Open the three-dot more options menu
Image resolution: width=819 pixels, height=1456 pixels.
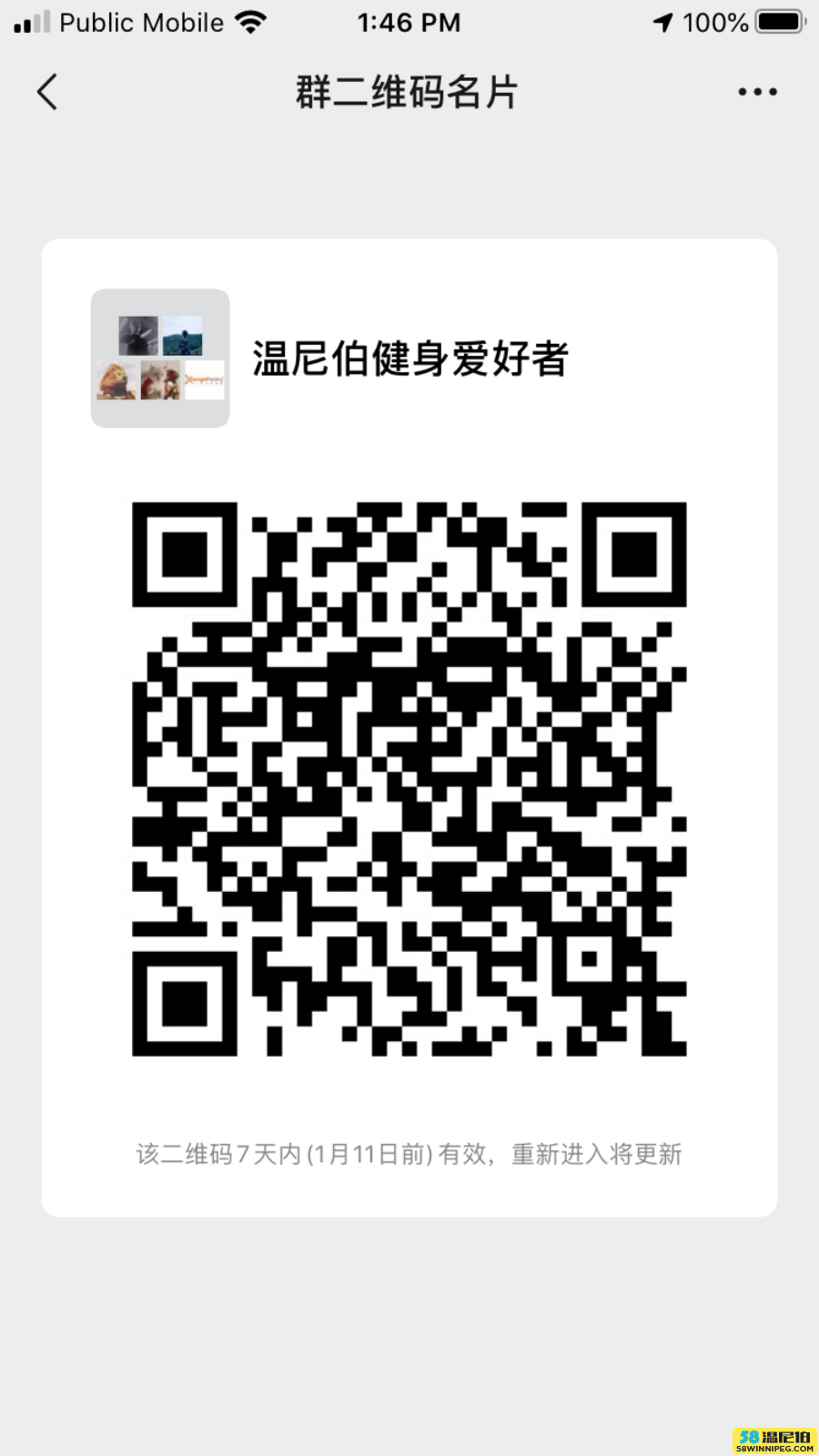[757, 92]
